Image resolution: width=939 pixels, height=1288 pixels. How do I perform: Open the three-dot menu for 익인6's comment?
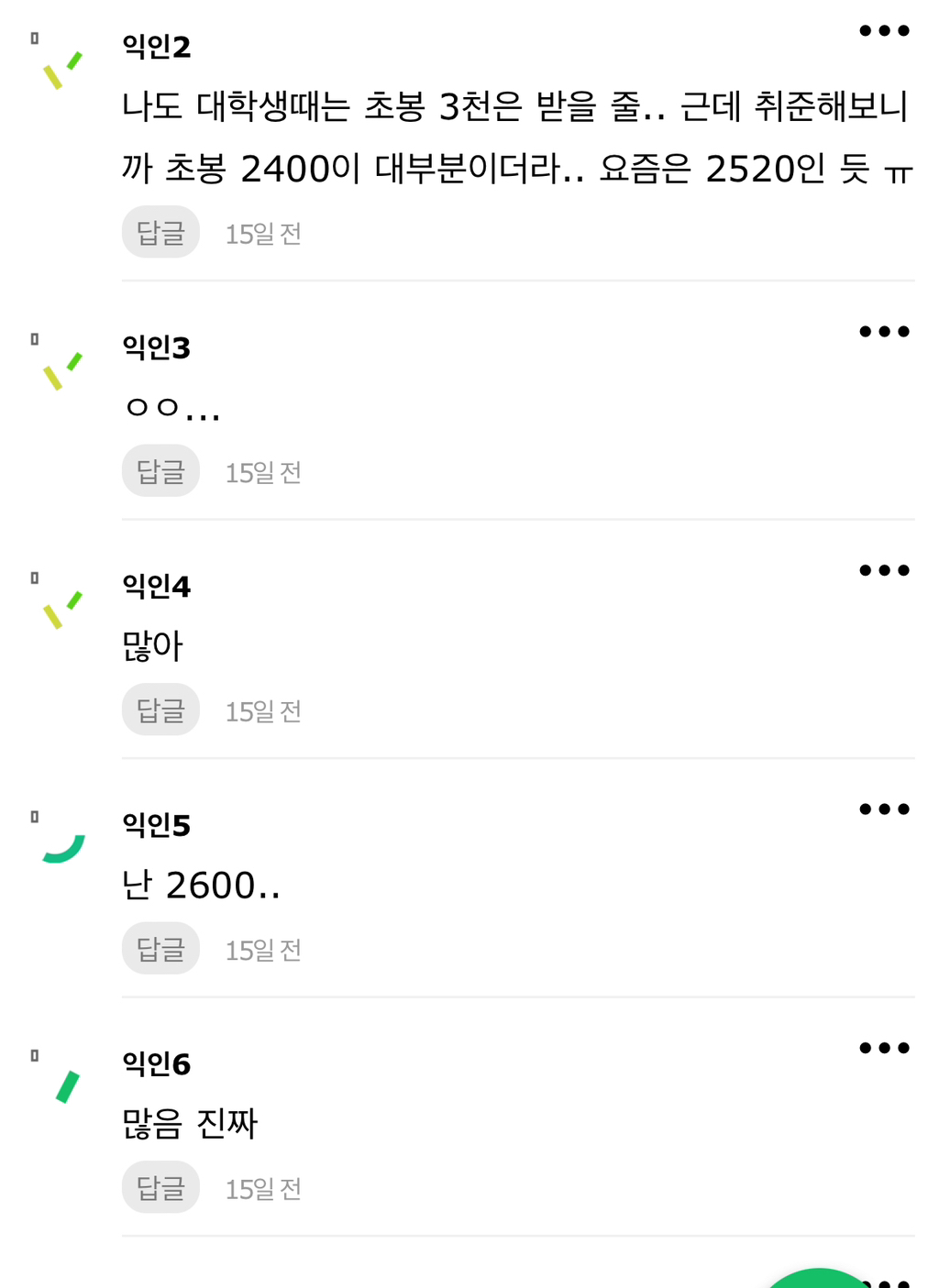[884, 1048]
